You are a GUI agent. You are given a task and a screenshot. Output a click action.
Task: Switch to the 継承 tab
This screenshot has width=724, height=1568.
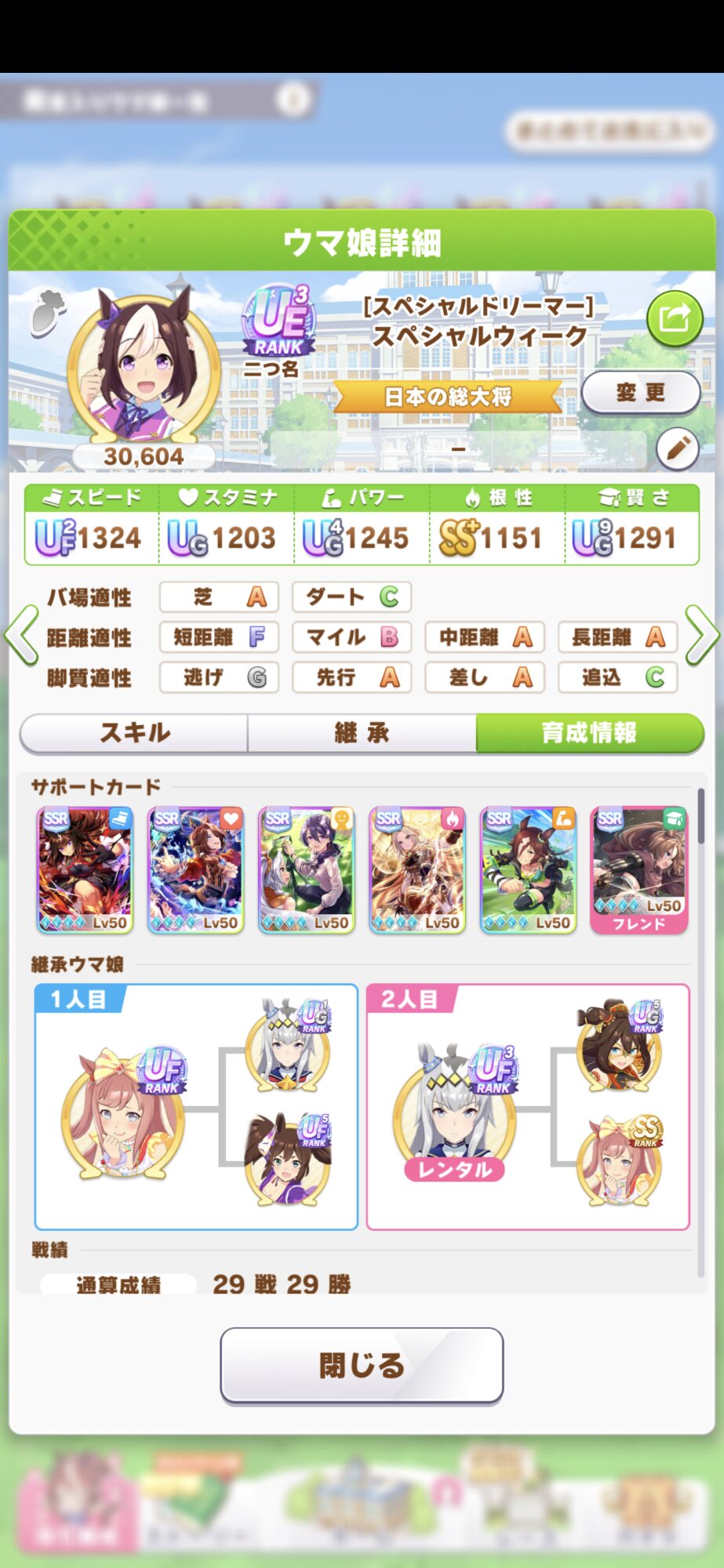coord(362,733)
